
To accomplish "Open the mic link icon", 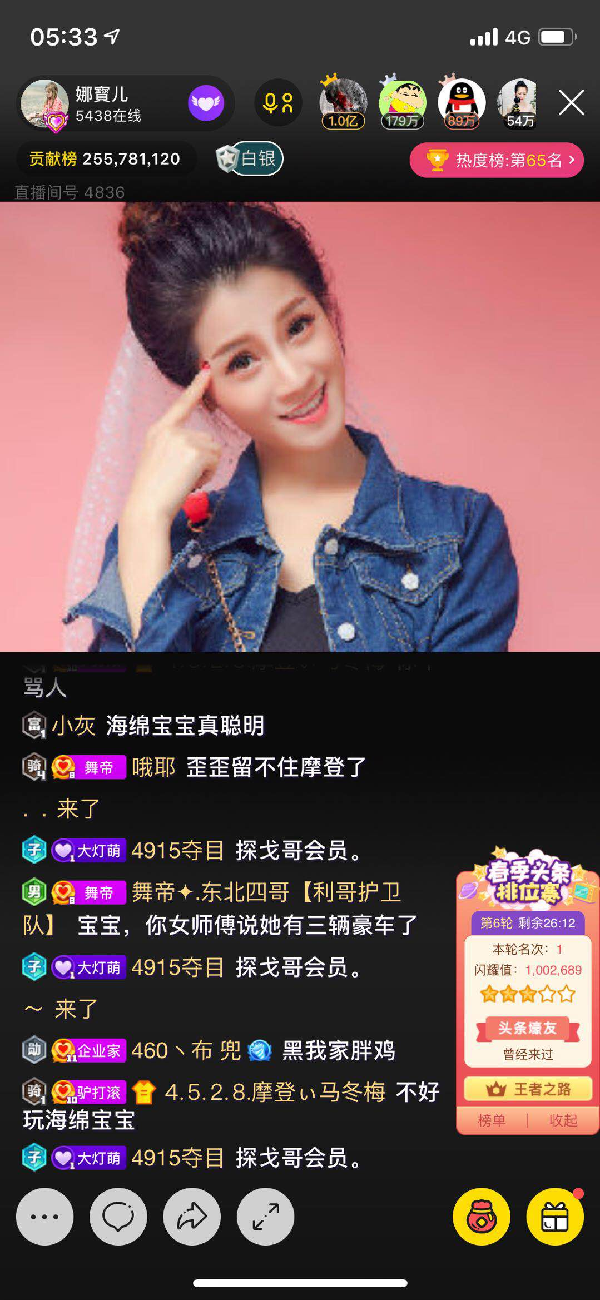I will click(x=277, y=103).
